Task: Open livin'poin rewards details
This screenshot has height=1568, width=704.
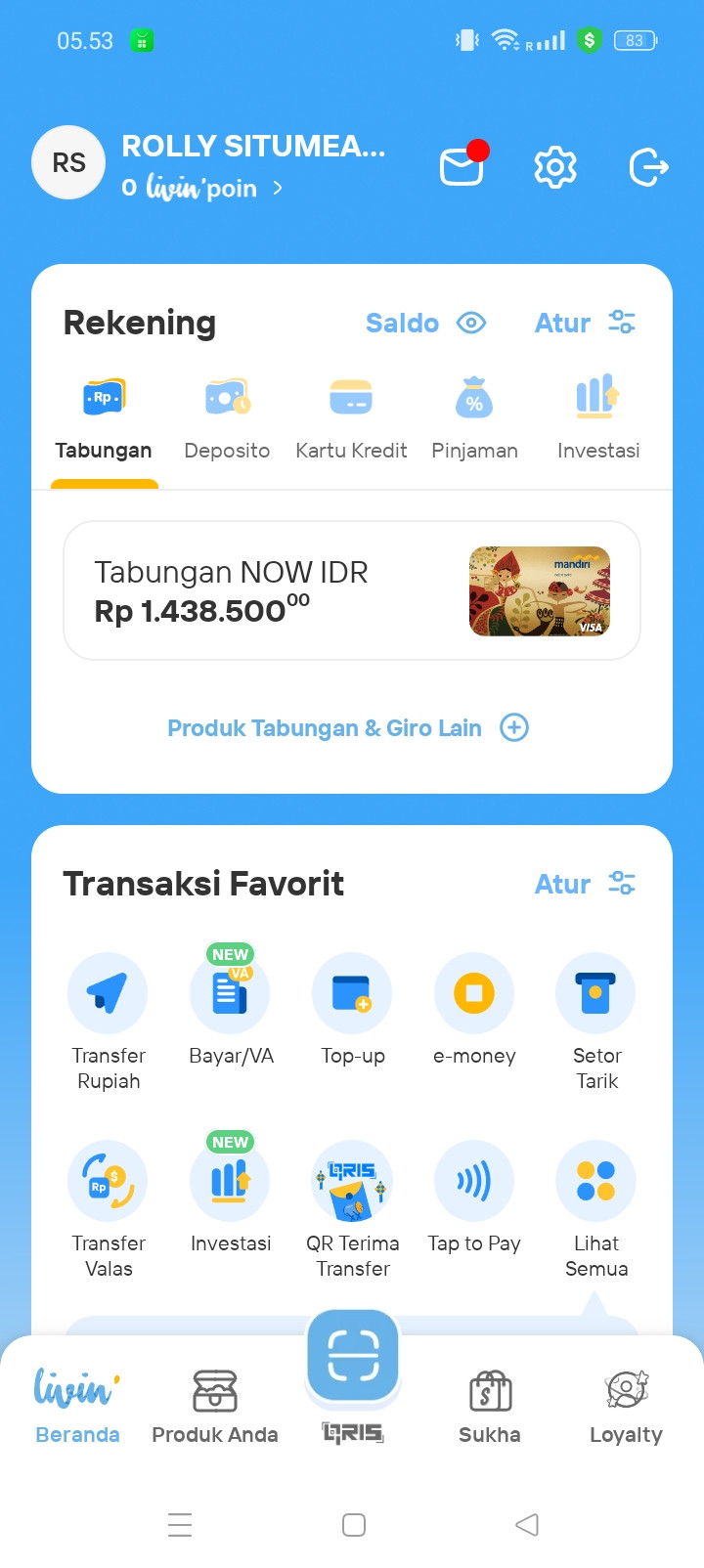Action: (x=202, y=188)
